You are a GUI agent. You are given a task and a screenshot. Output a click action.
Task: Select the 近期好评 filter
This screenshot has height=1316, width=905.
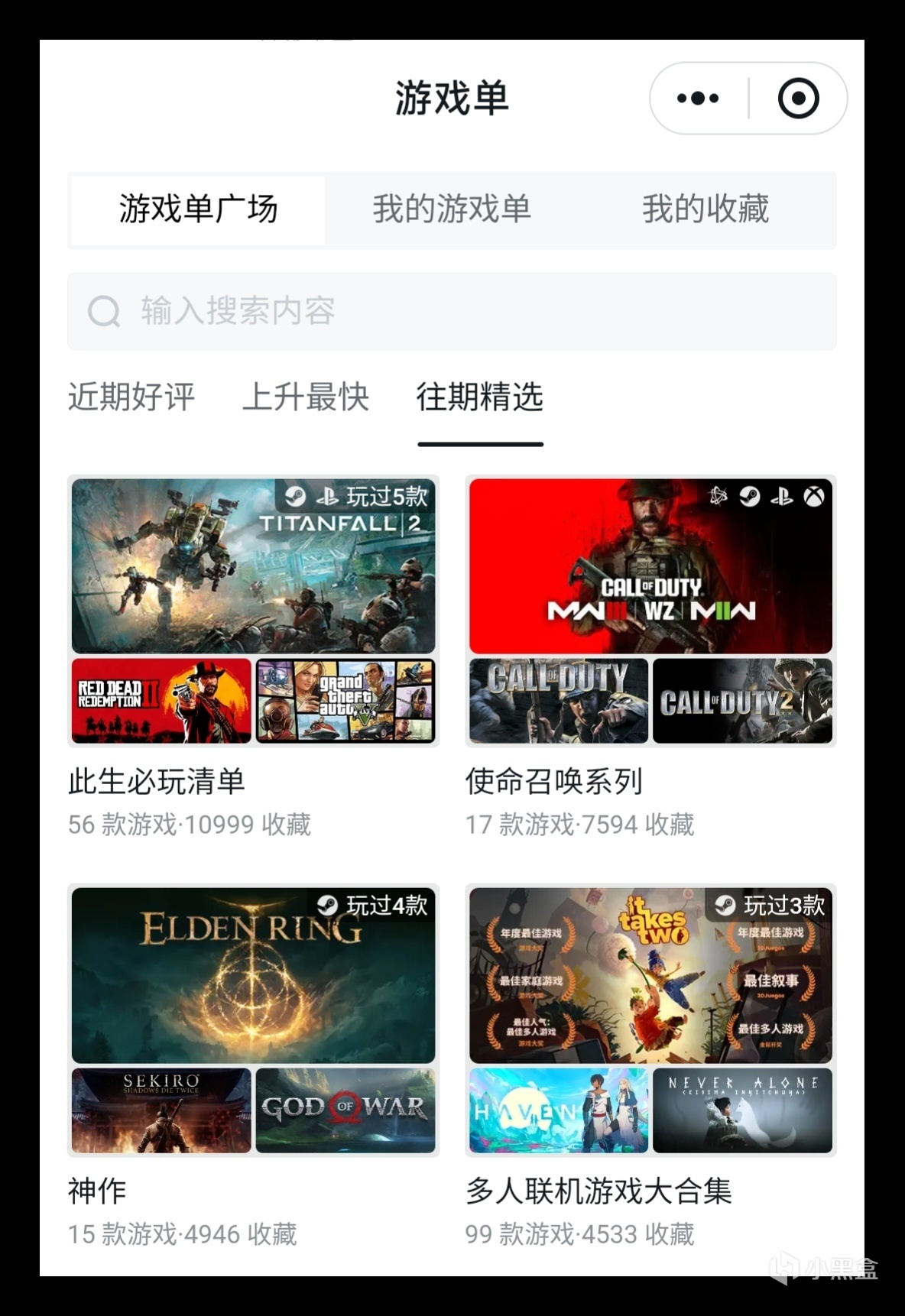[x=131, y=397]
